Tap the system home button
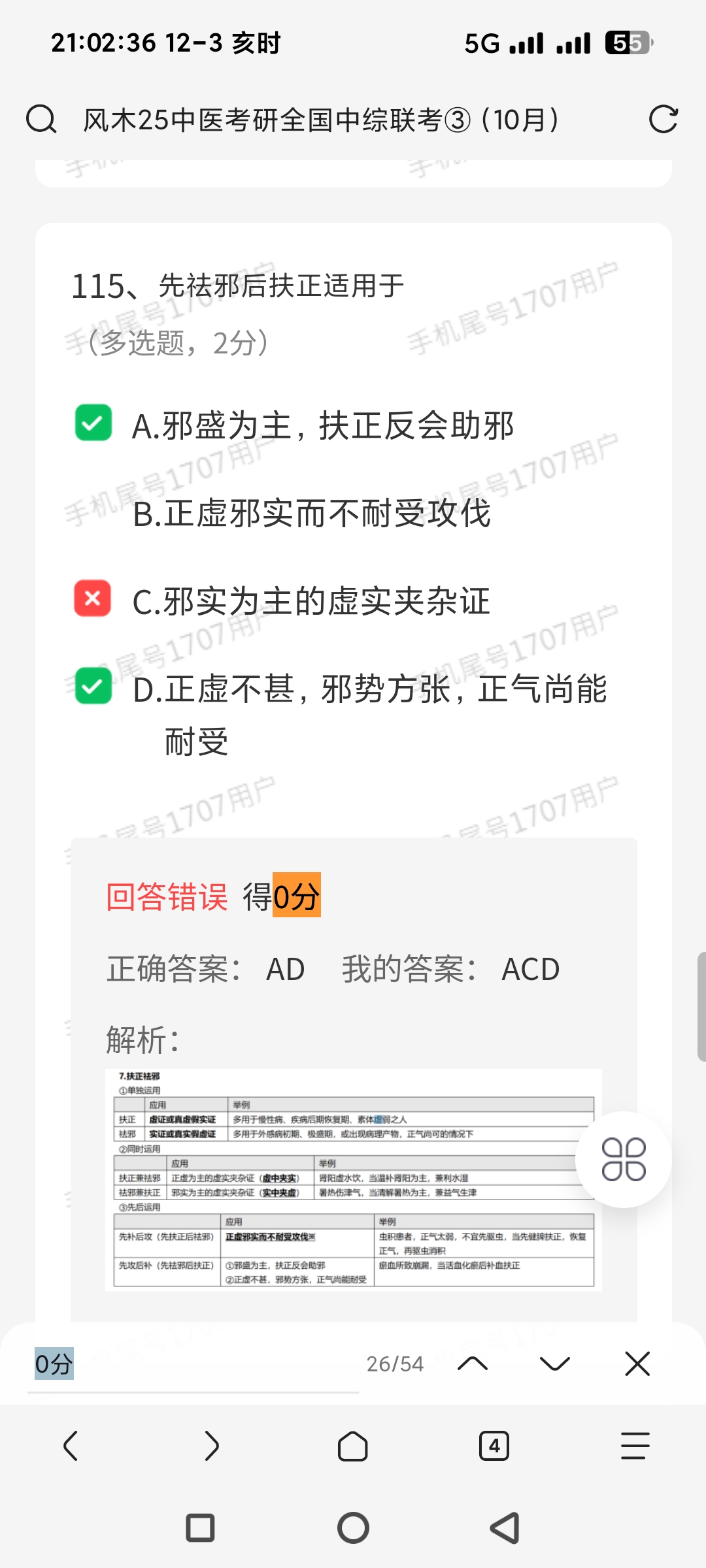The image size is (706, 1568). [353, 1528]
